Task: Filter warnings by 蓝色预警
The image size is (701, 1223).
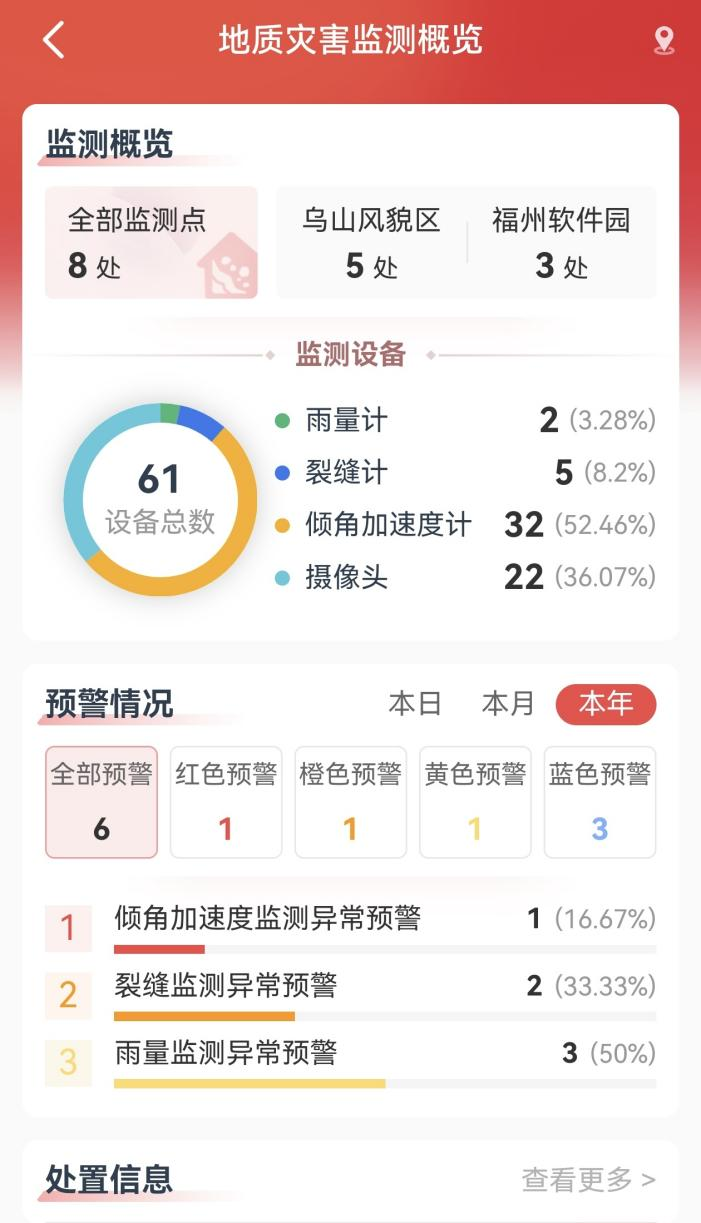Action: (600, 802)
